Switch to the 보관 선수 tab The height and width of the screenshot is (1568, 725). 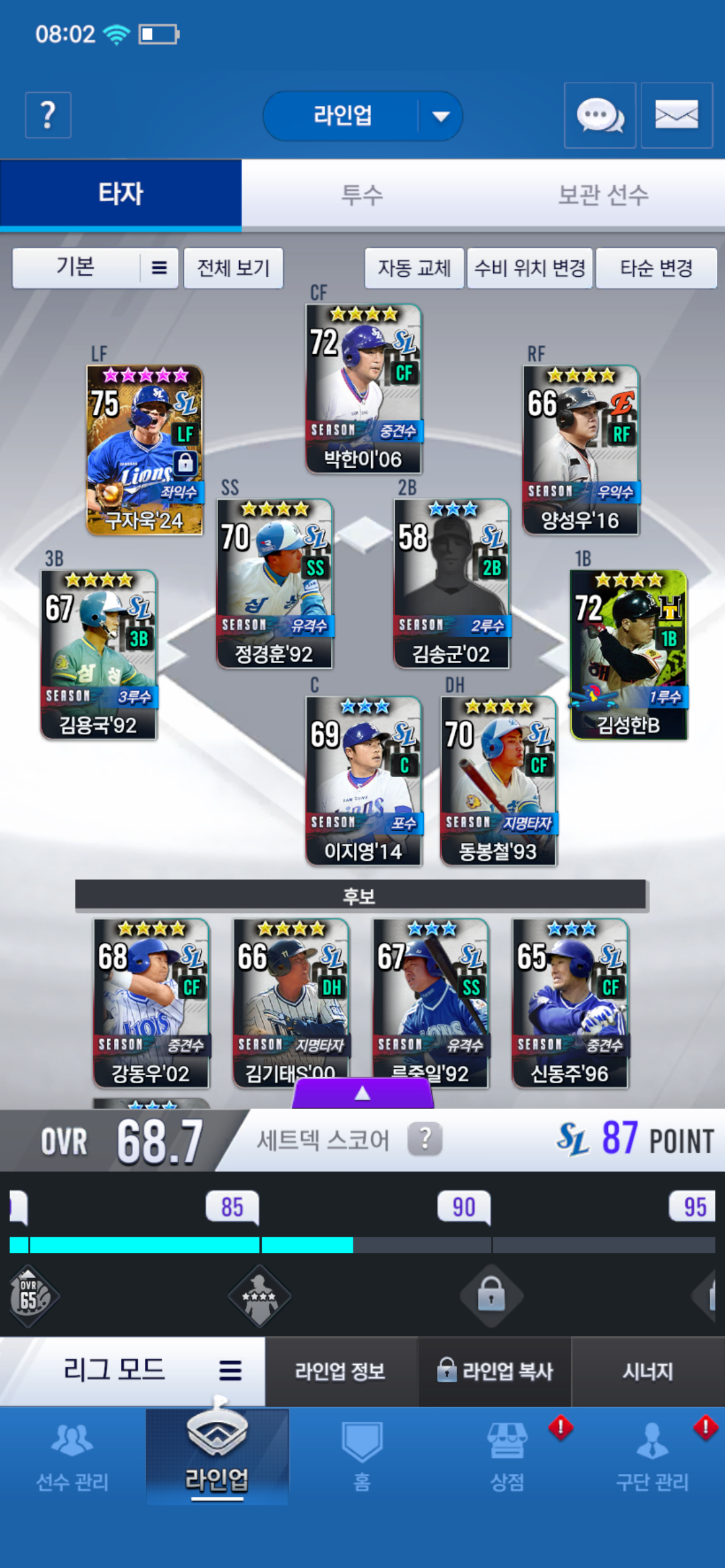tap(603, 194)
